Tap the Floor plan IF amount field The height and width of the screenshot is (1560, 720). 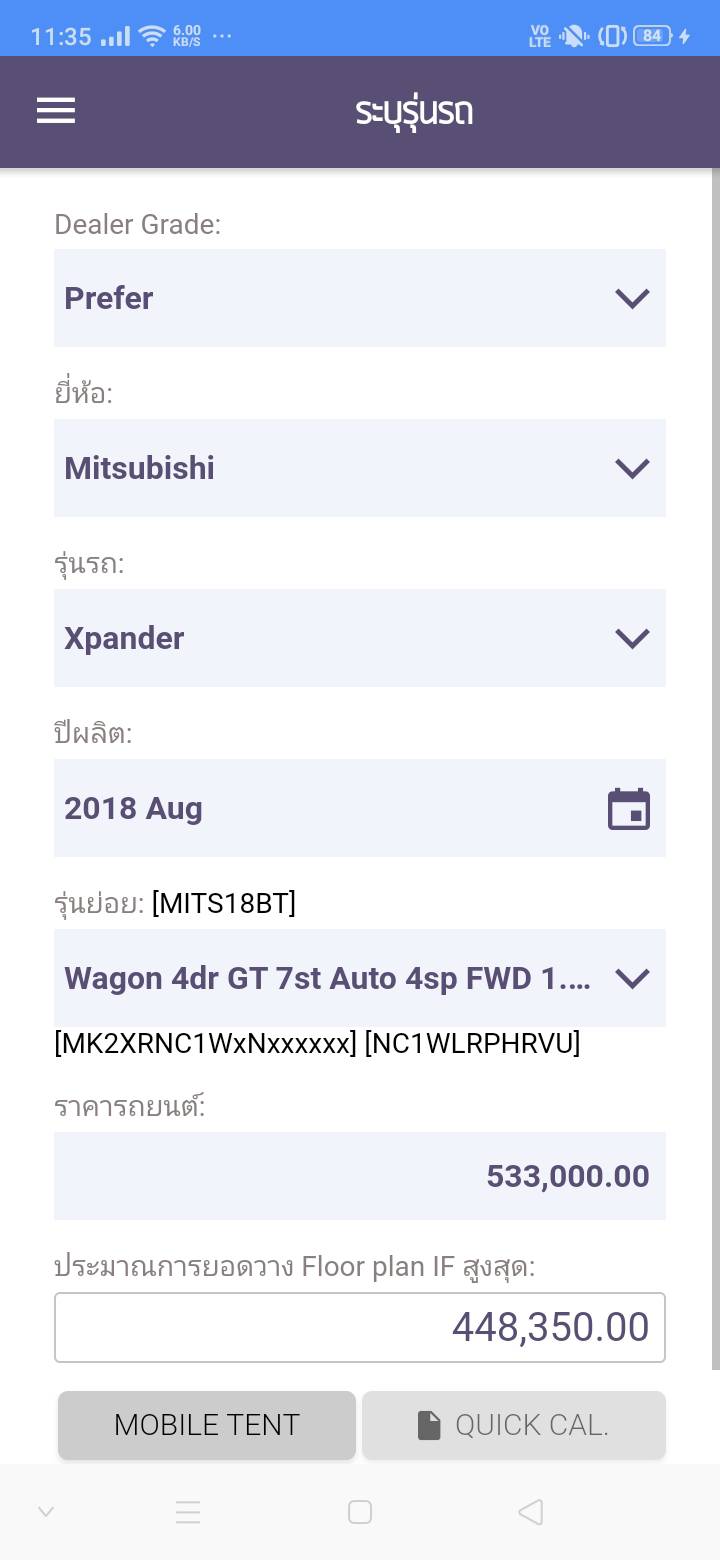click(x=359, y=1327)
